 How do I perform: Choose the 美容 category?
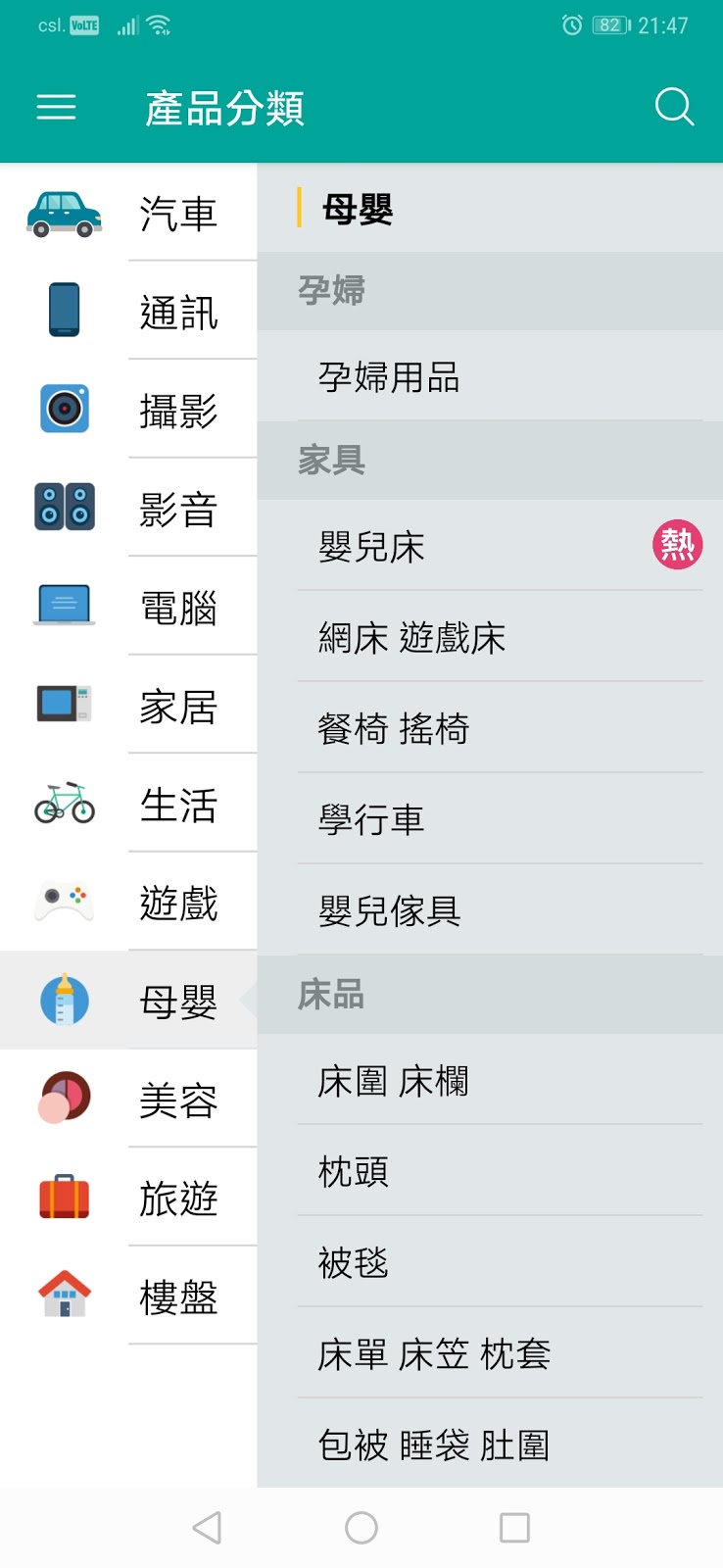click(x=128, y=1099)
